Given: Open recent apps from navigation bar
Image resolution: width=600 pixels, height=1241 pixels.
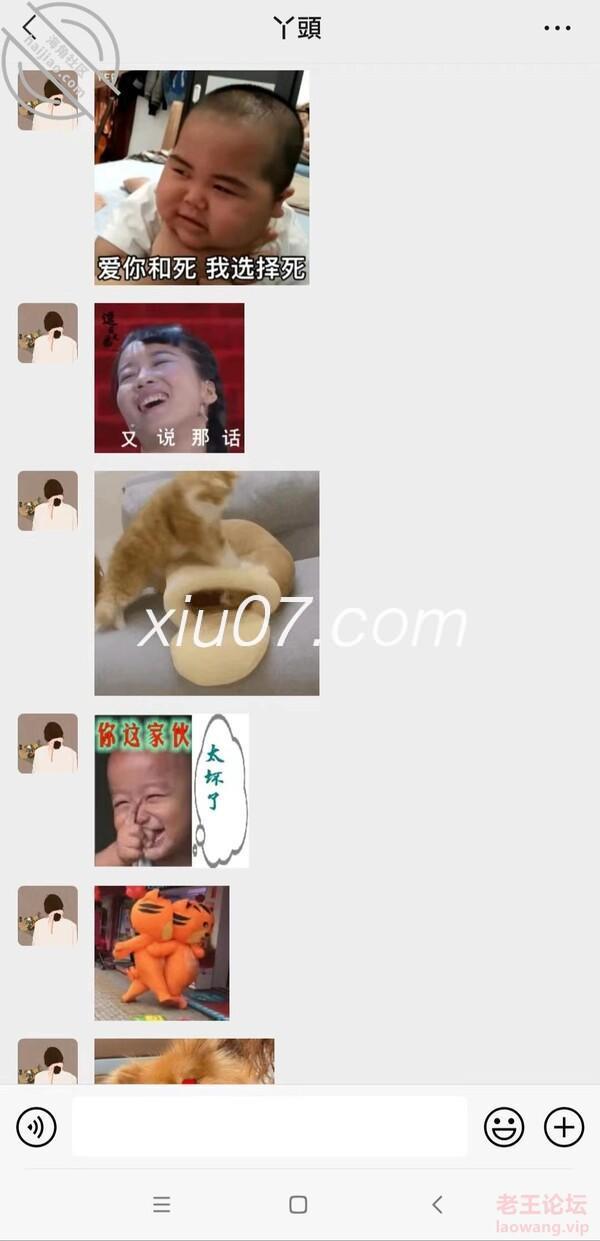Looking at the screenshot, I should coord(162,1204).
